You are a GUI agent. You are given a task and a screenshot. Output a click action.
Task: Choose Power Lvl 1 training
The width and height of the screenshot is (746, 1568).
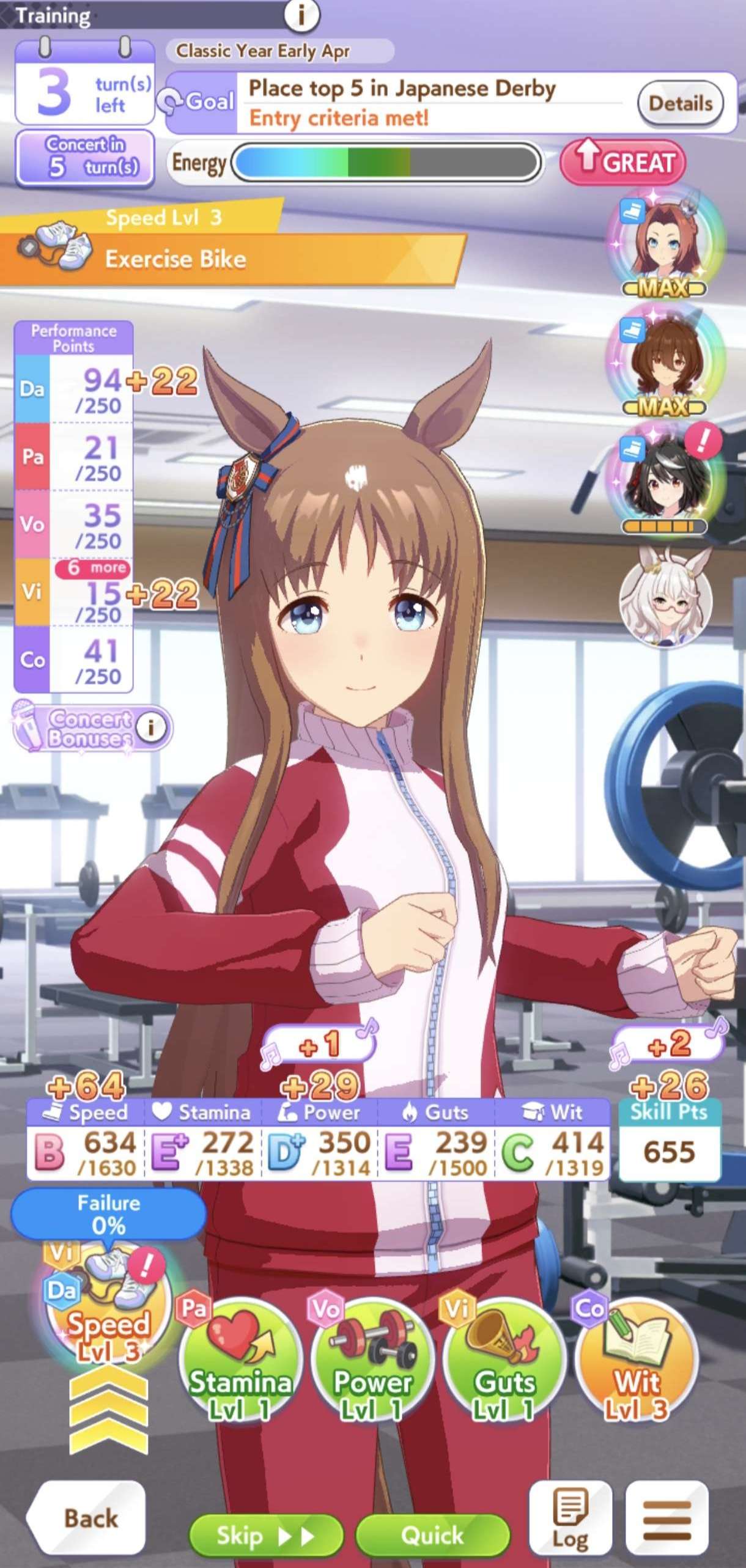point(373,1361)
